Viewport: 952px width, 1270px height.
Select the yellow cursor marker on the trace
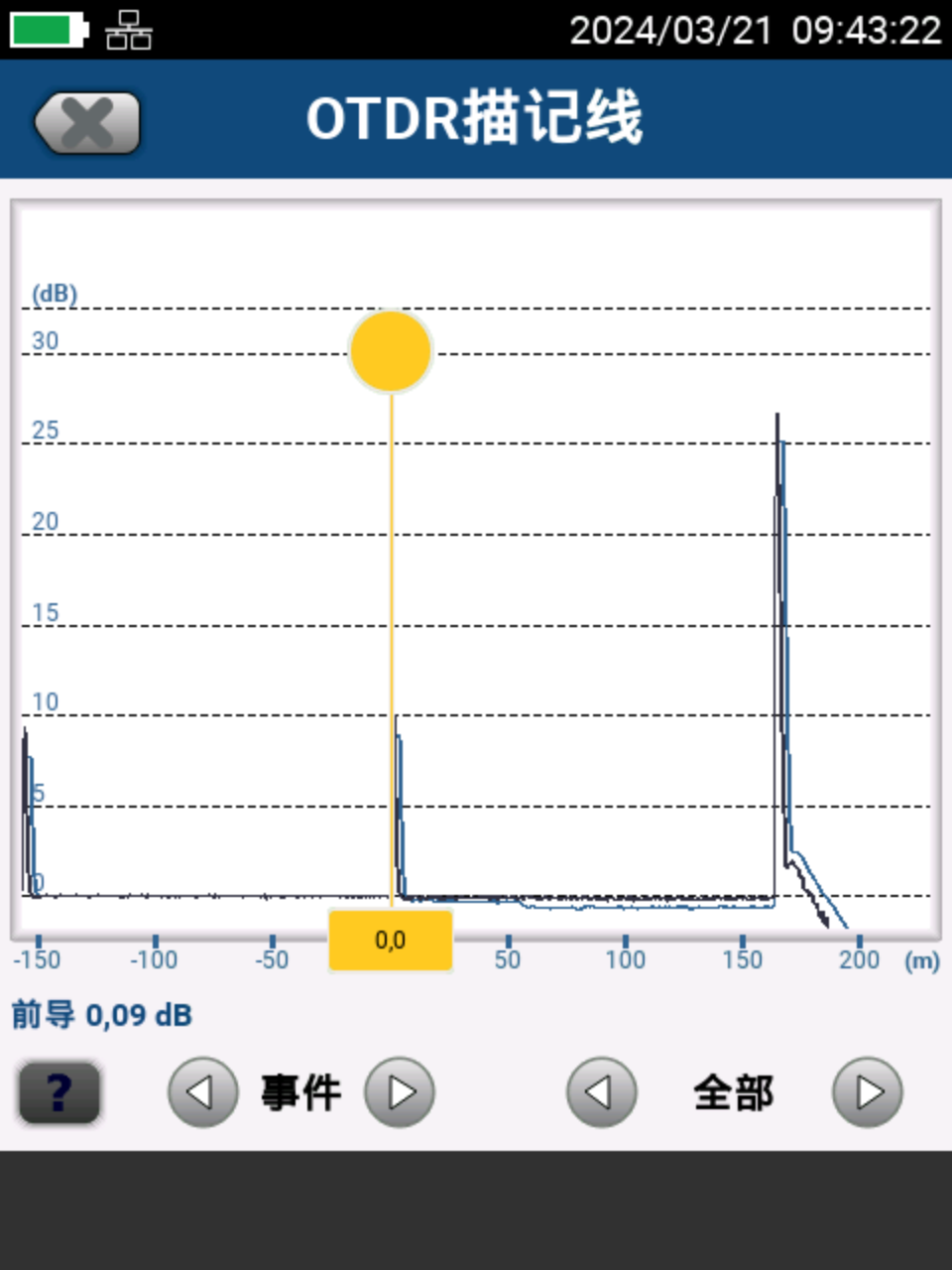tap(391, 351)
